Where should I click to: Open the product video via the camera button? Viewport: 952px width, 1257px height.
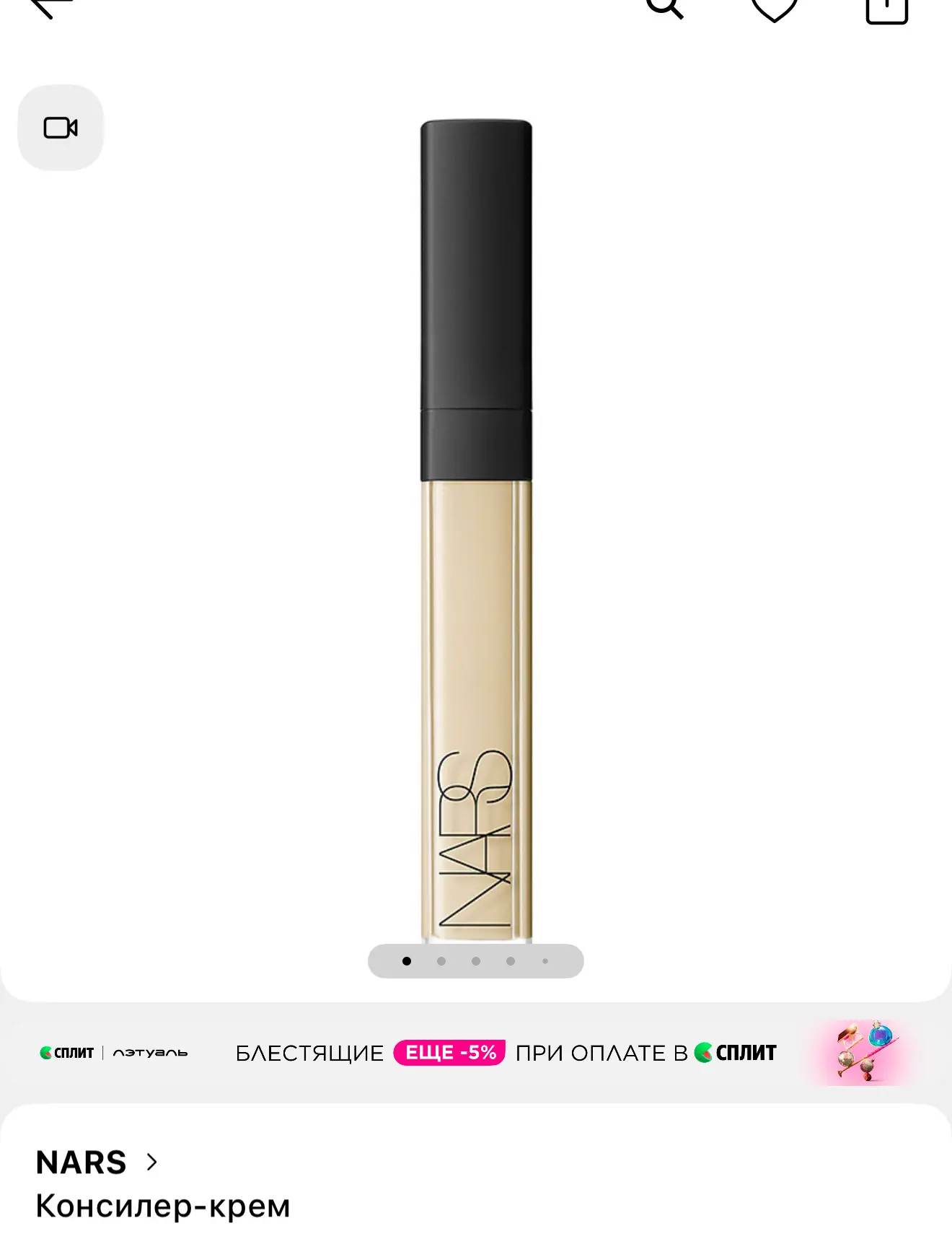61,128
